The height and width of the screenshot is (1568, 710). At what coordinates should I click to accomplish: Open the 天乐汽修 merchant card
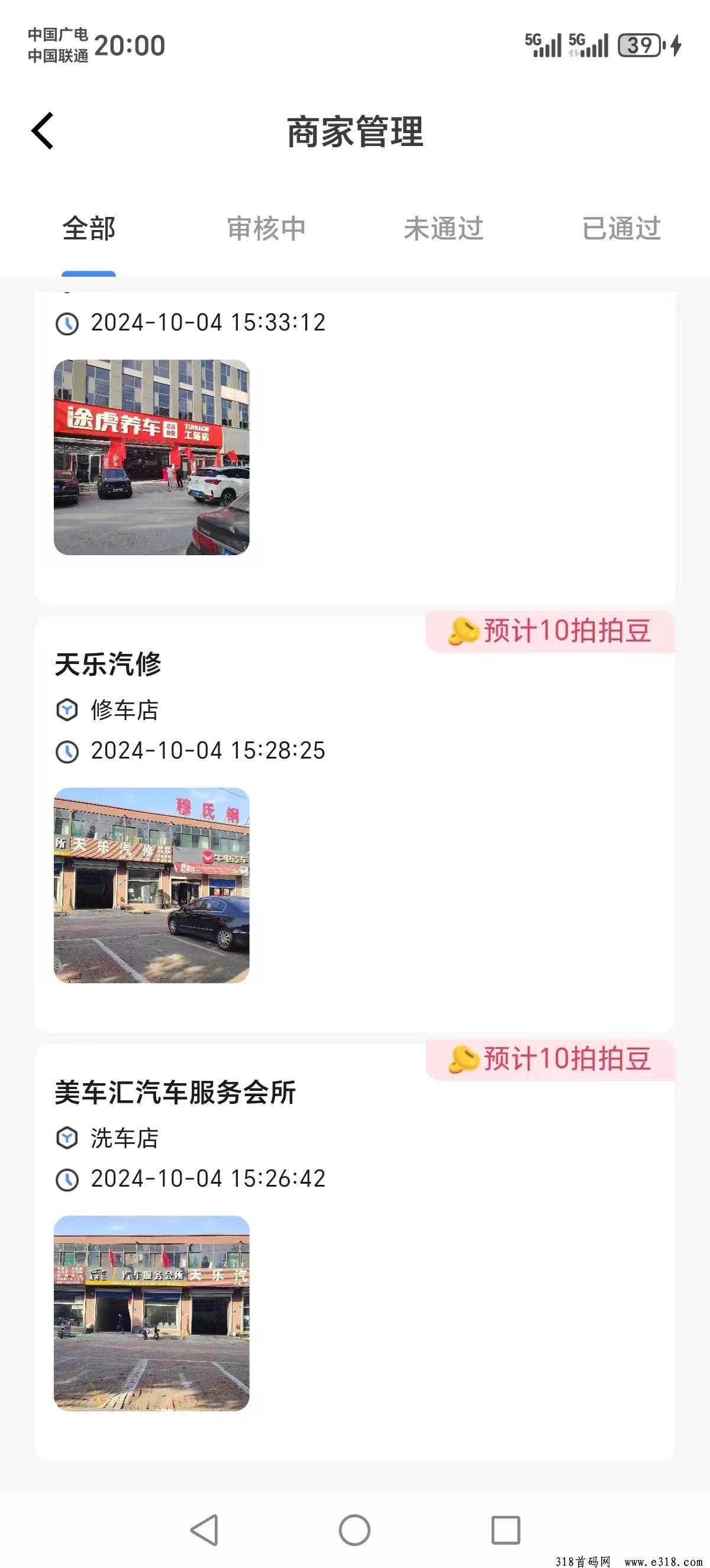pyautogui.click(x=355, y=824)
